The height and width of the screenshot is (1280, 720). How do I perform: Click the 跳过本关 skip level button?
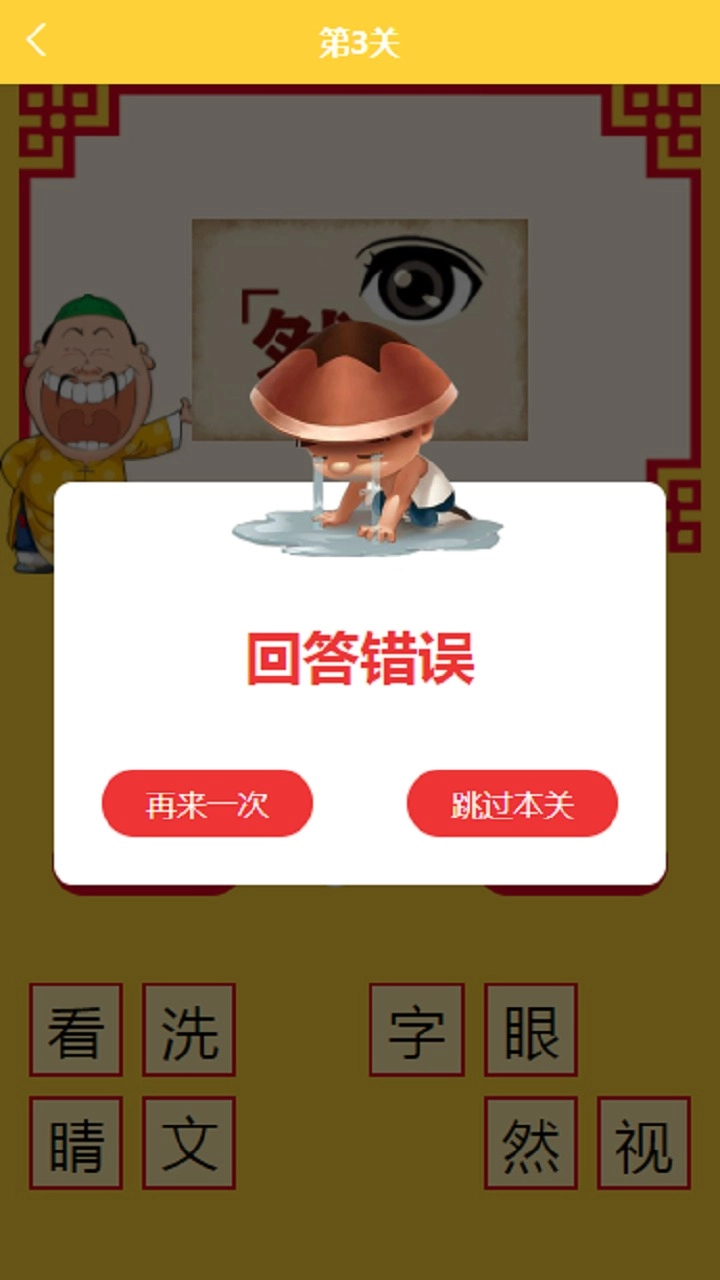(x=511, y=803)
